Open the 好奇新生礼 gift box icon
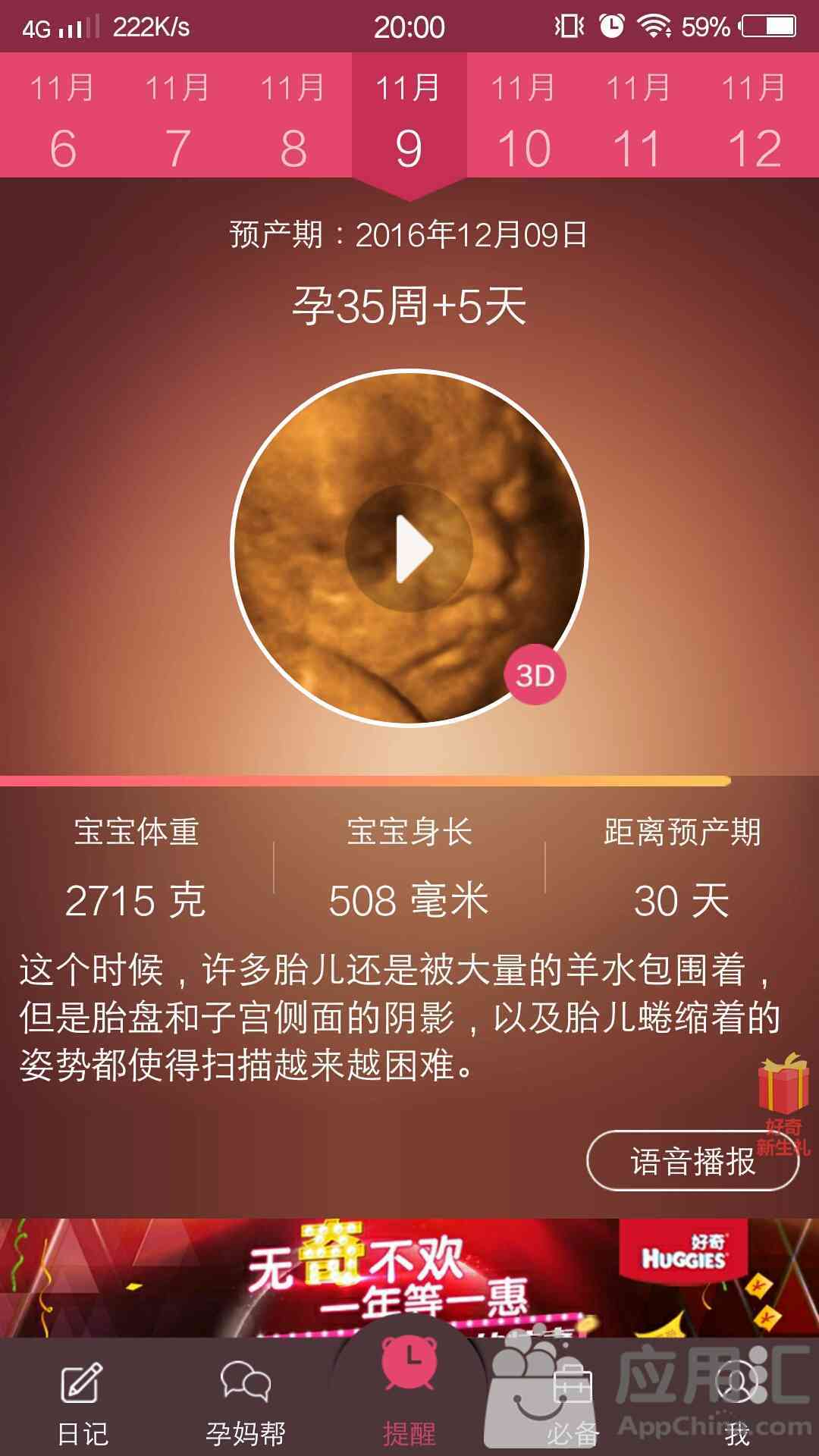The width and height of the screenshot is (819, 1456). pos(783,1104)
